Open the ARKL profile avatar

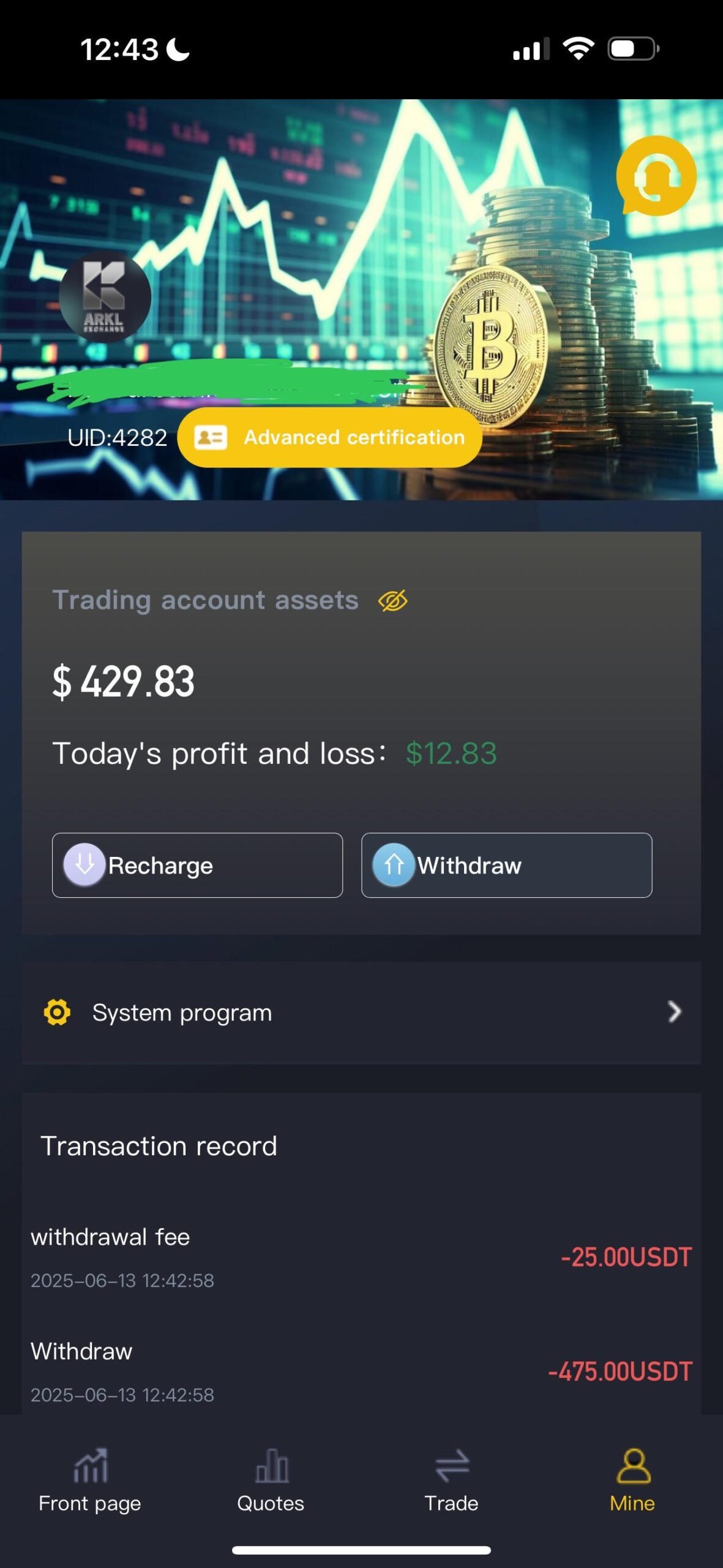[x=105, y=296]
